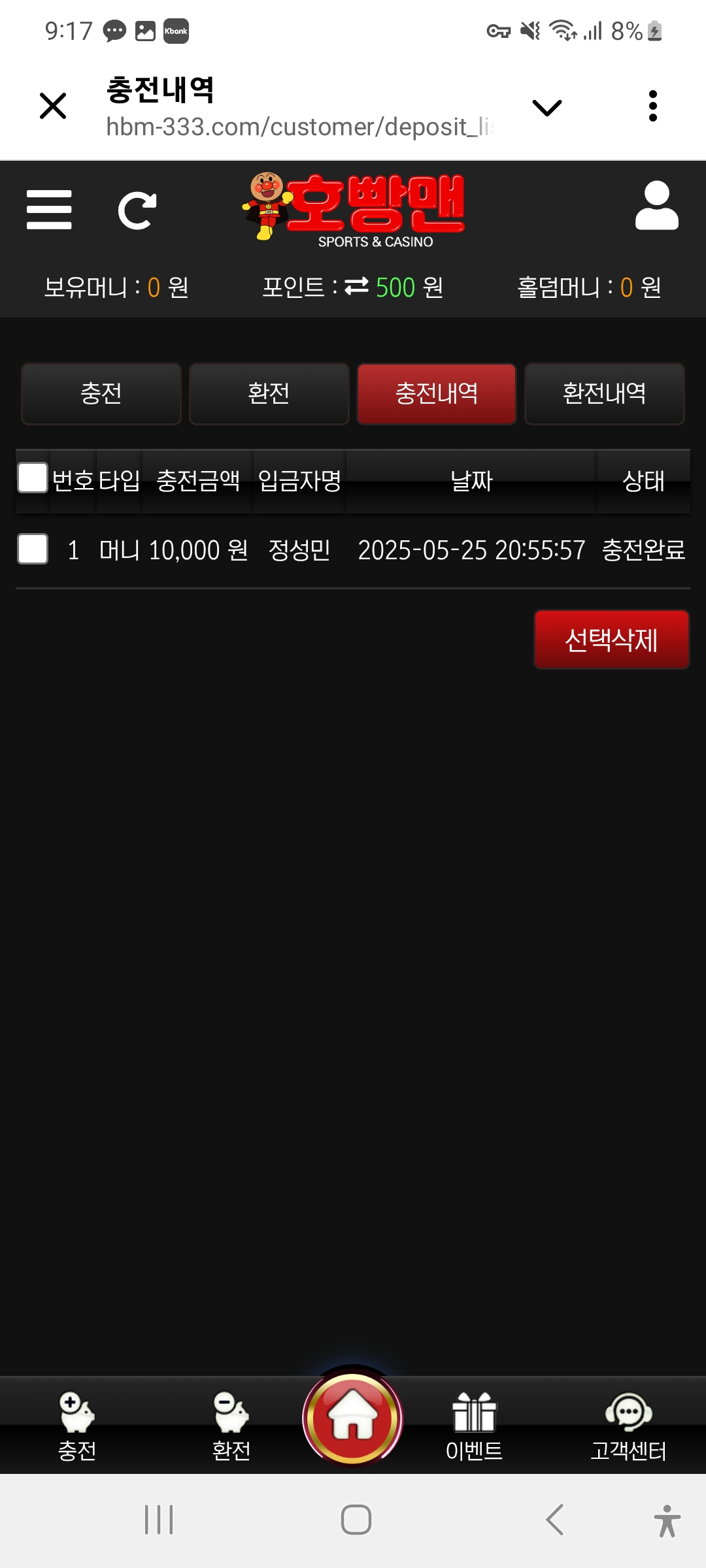Open 환전 in the bottom navigation
The height and width of the screenshot is (1568, 706).
click(x=231, y=1426)
